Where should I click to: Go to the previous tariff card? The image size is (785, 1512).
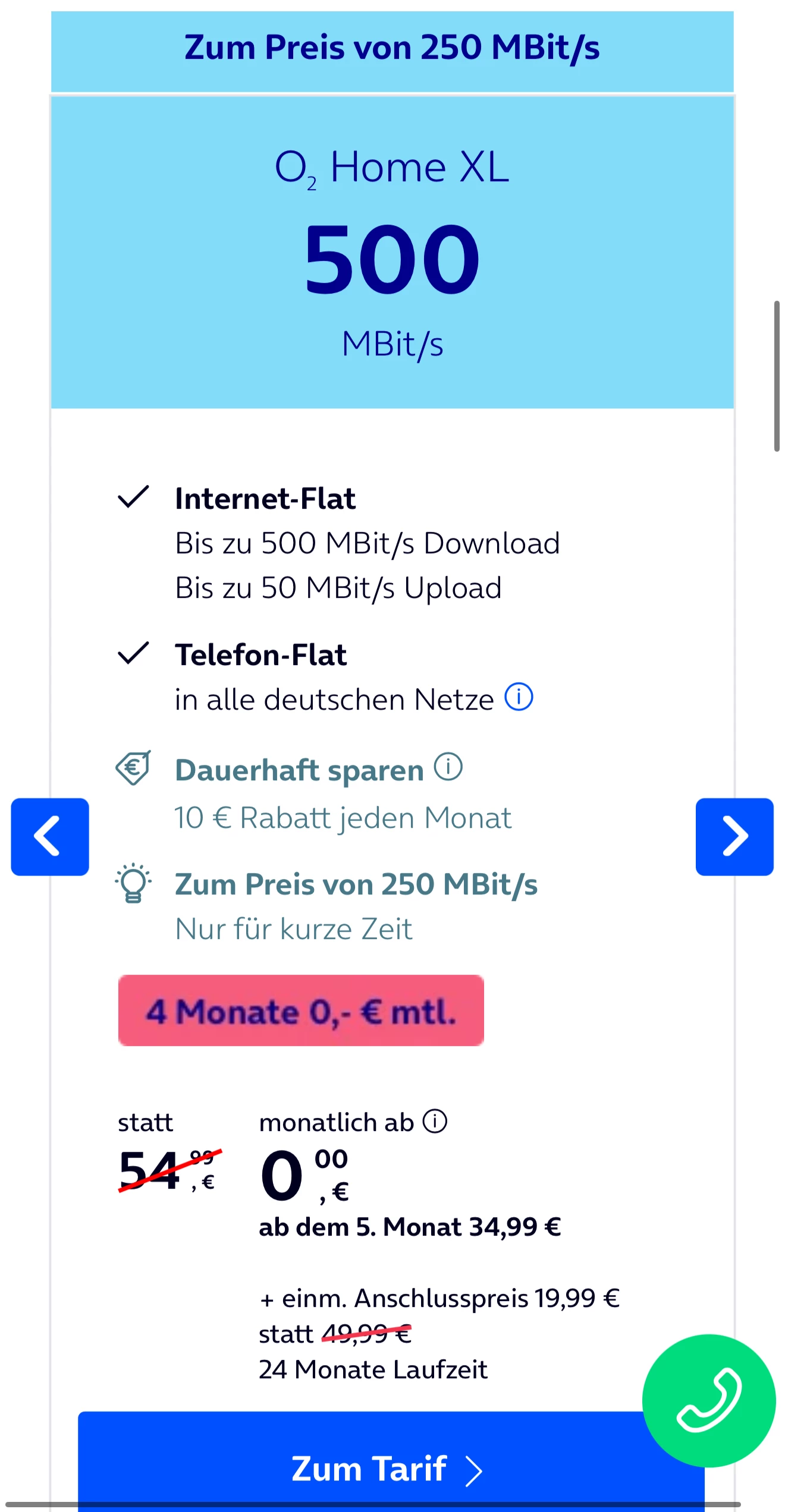[x=50, y=837]
